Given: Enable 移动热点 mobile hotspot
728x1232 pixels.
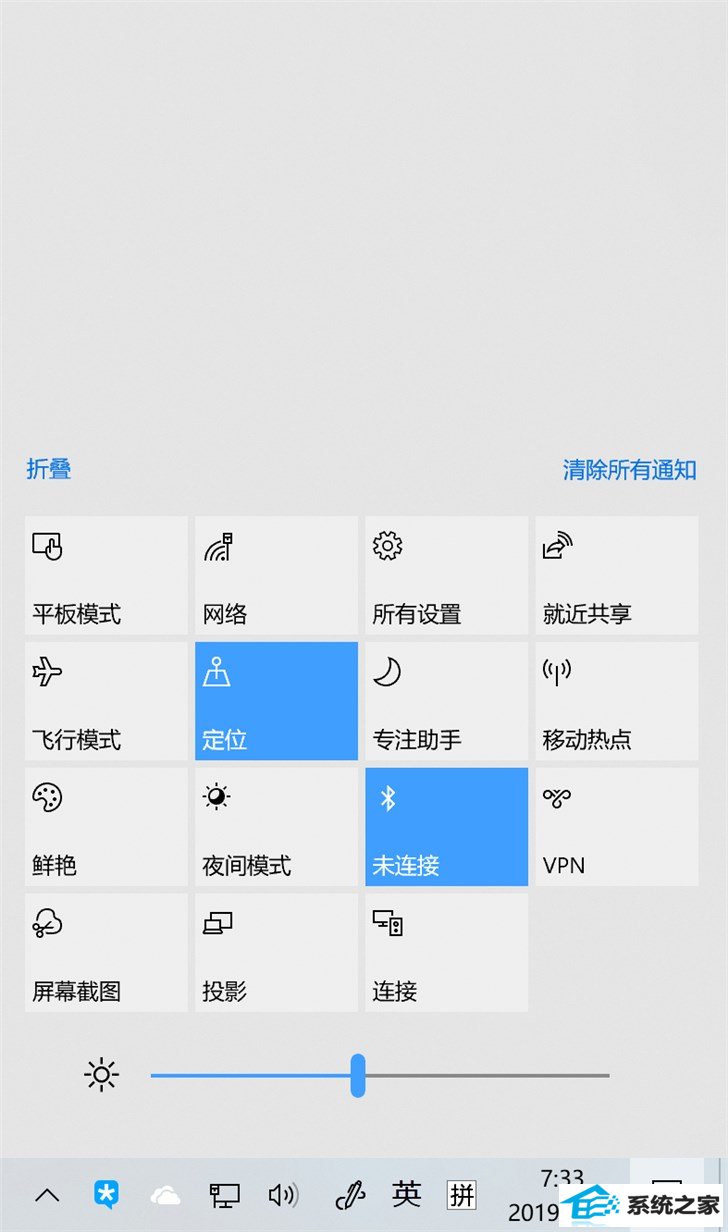Looking at the screenshot, I should [617, 701].
